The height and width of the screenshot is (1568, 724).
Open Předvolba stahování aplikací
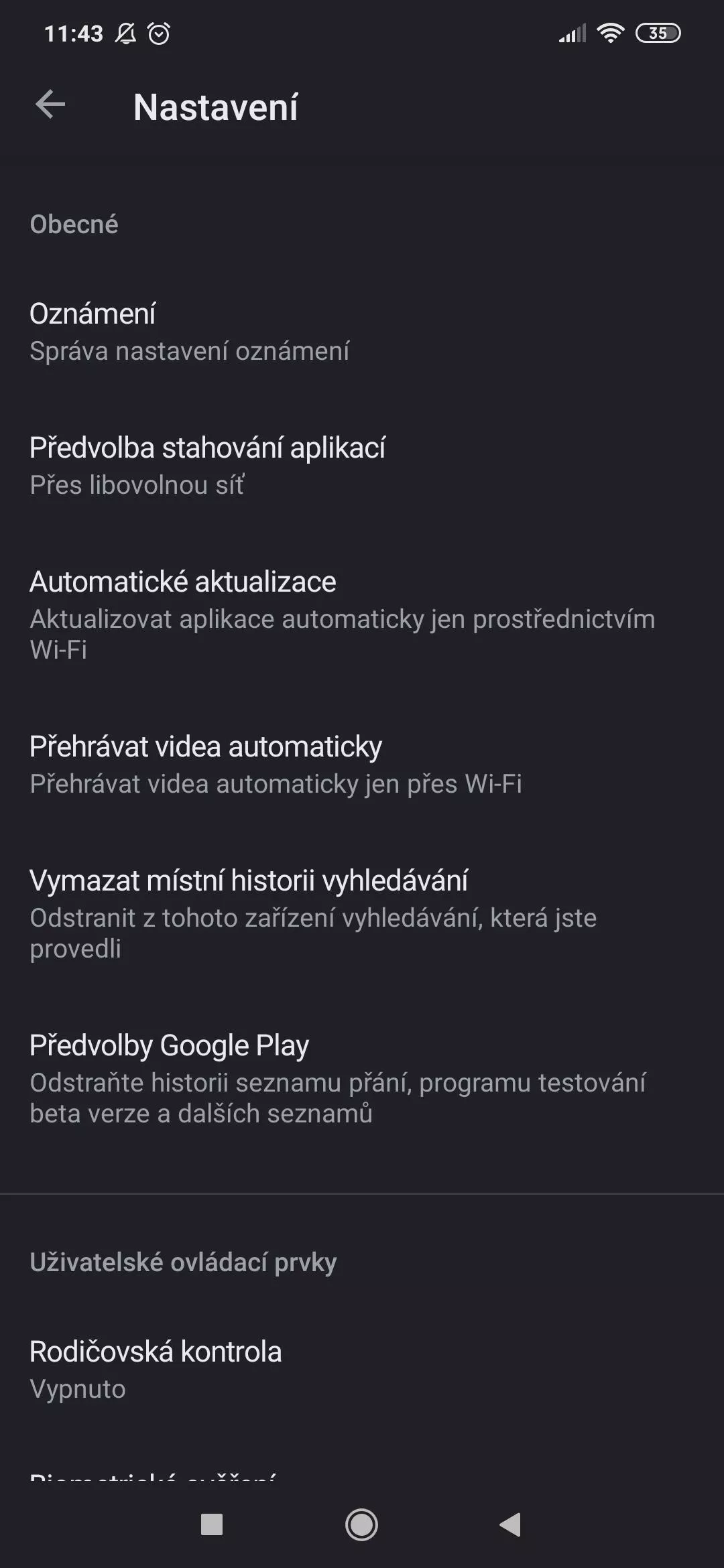click(362, 466)
